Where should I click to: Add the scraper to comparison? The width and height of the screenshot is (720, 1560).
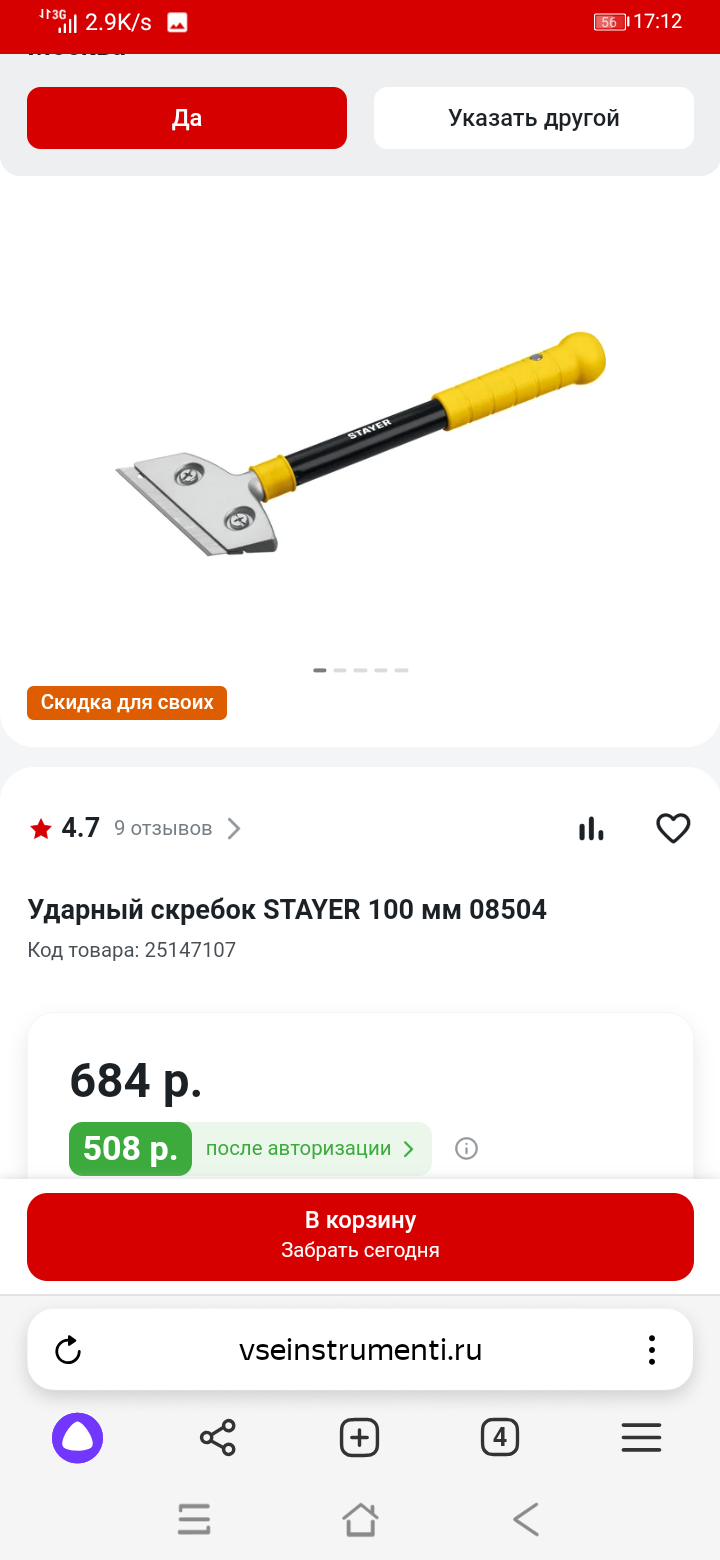pos(591,828)
